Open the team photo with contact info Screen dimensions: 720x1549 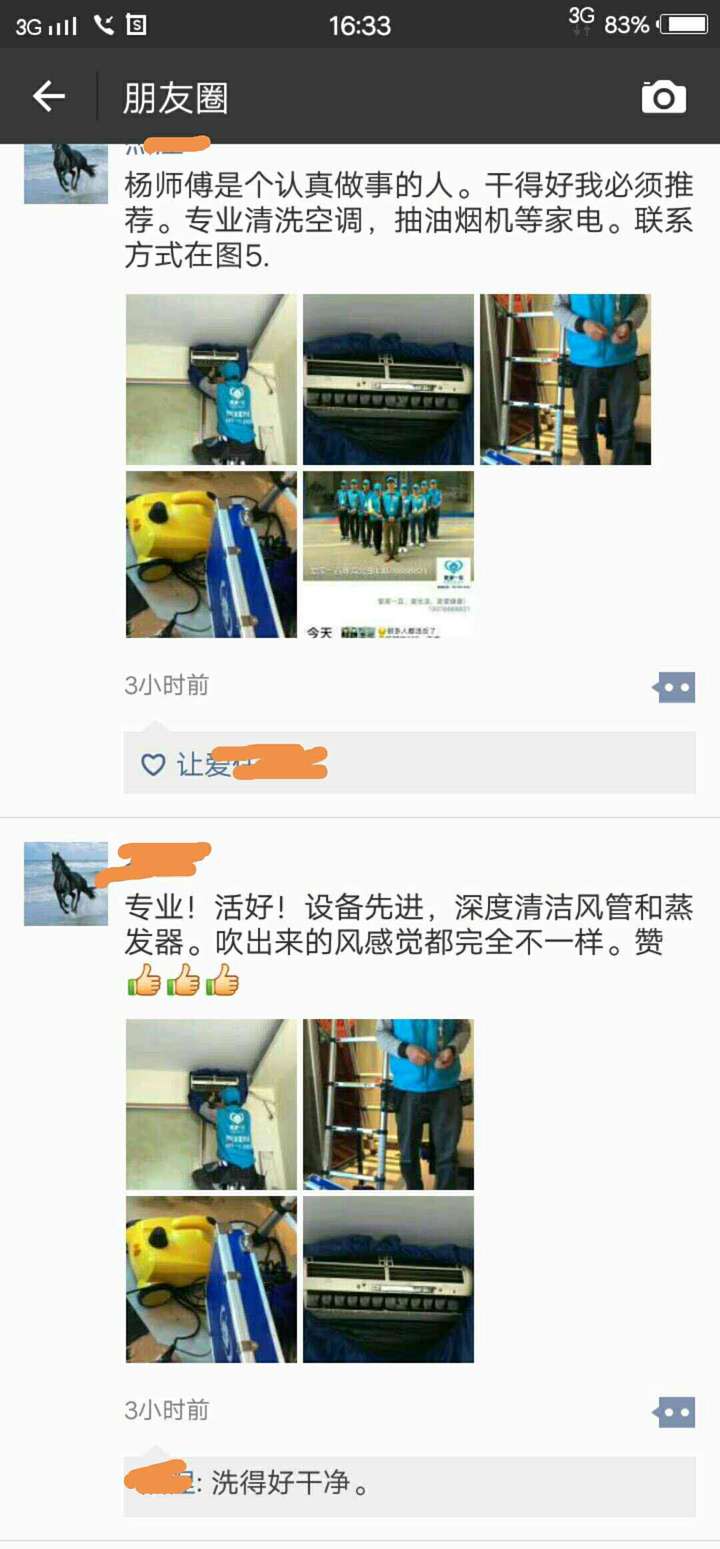(388, 554)
